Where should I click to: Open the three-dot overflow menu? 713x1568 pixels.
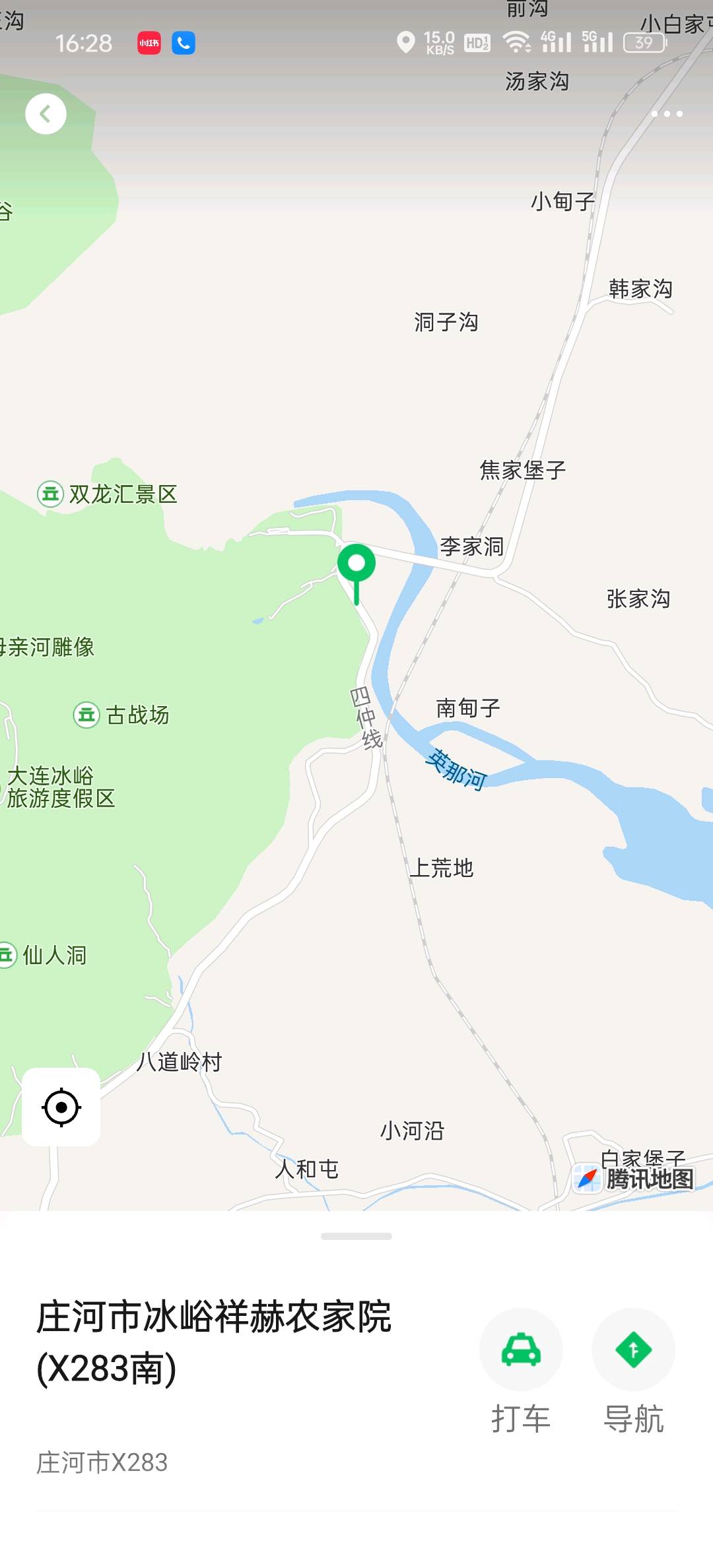(667, 114)
